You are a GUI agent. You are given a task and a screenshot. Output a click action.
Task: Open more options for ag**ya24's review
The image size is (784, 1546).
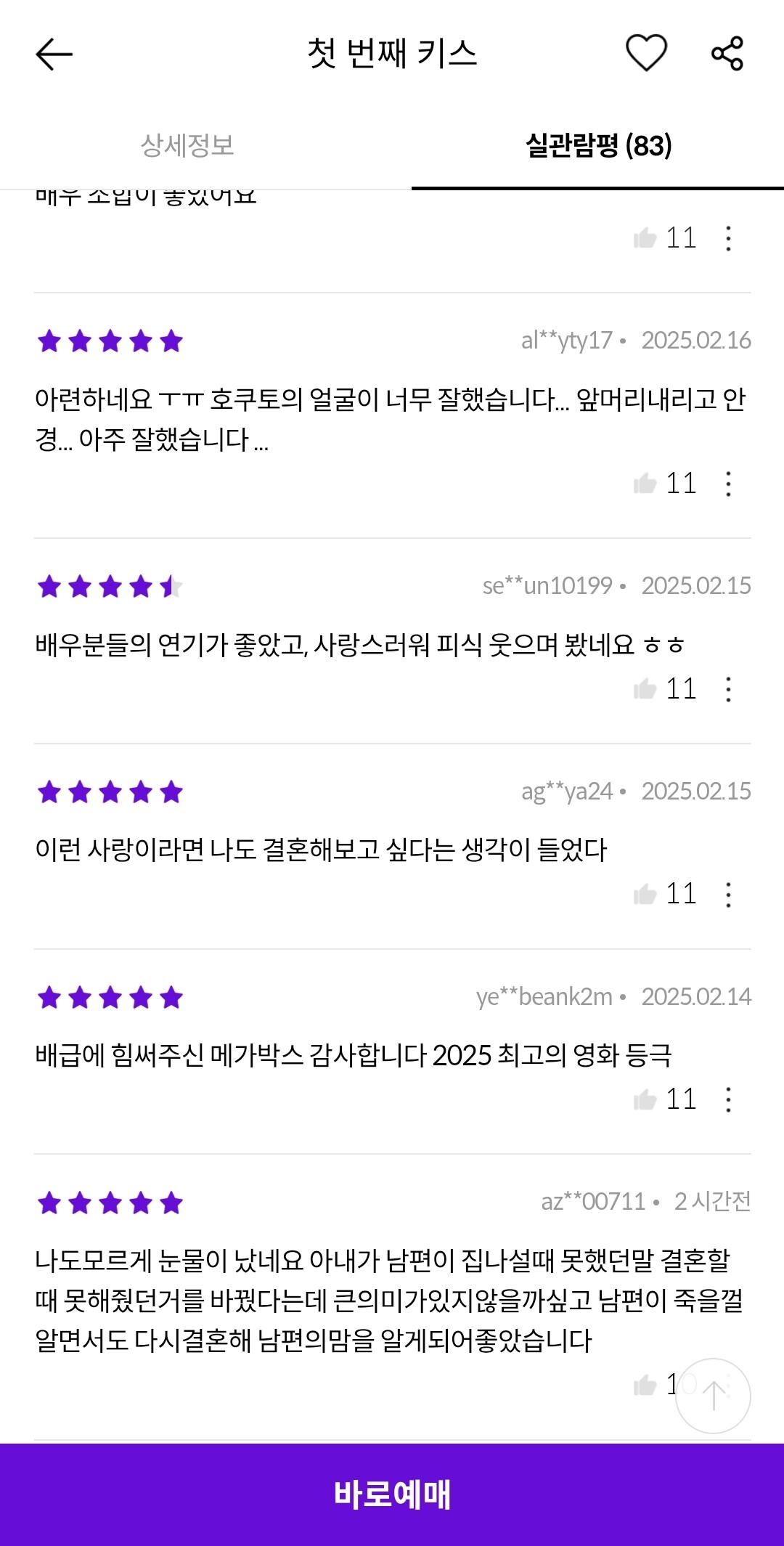pos(728,895)
